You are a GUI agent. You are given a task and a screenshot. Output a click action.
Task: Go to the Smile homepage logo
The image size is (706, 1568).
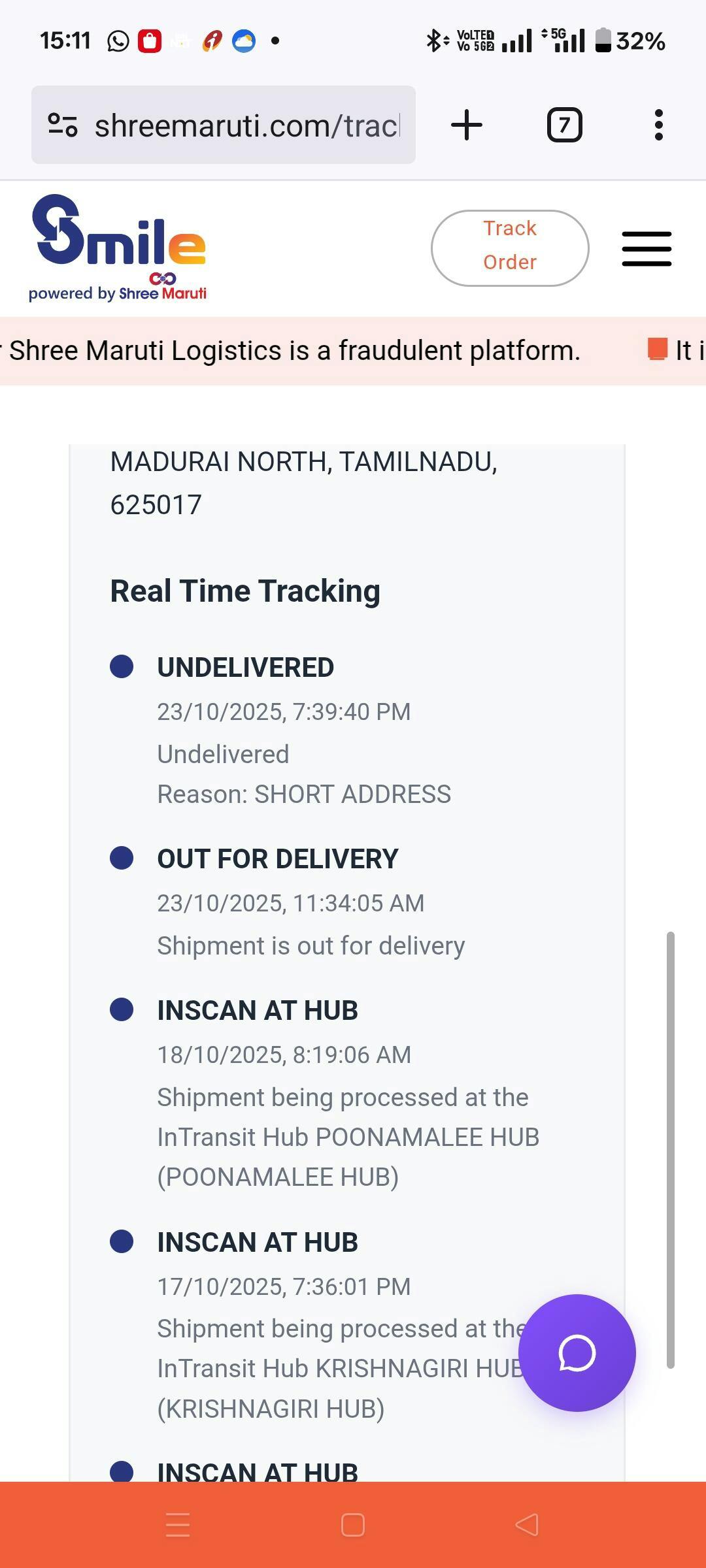pos(118,248)
